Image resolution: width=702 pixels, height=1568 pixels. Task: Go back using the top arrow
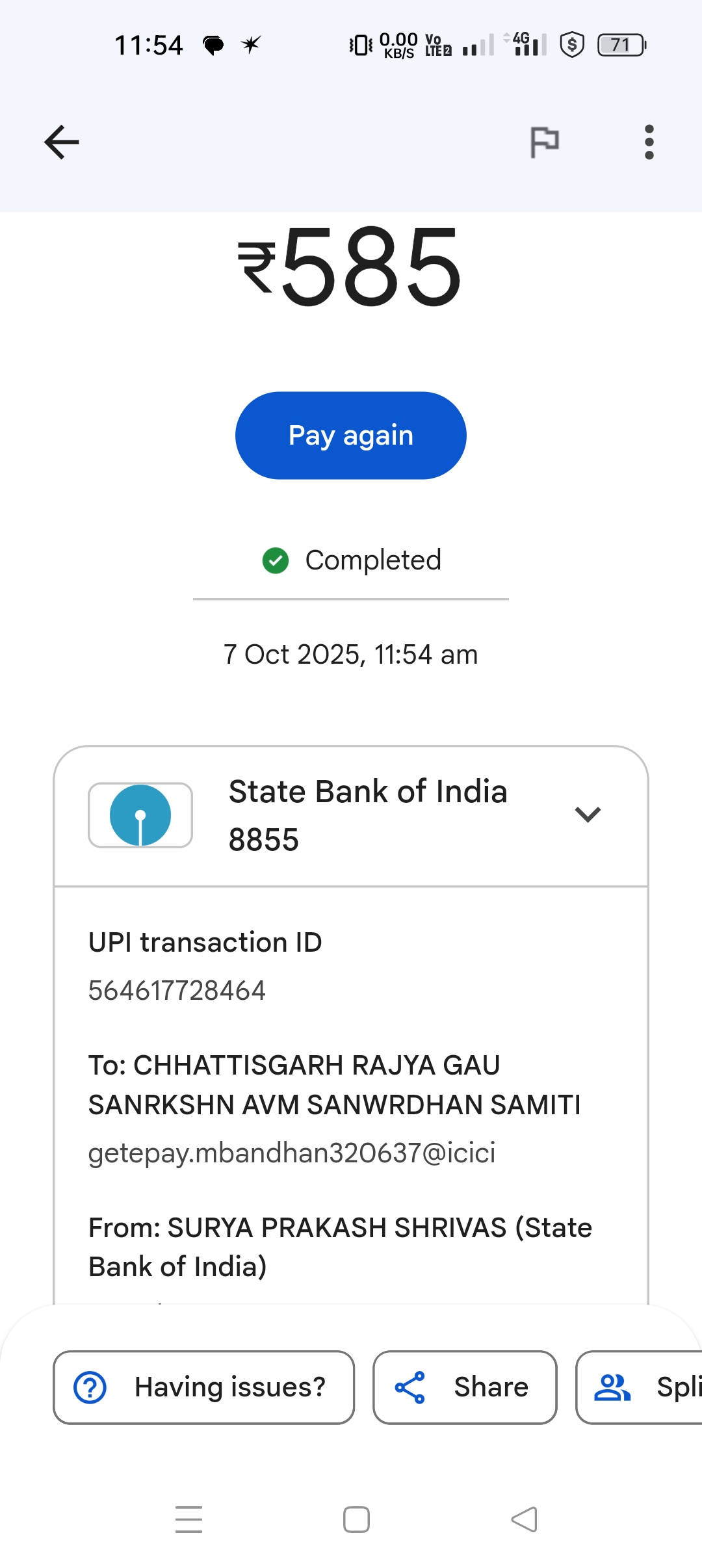coord(62,142)
